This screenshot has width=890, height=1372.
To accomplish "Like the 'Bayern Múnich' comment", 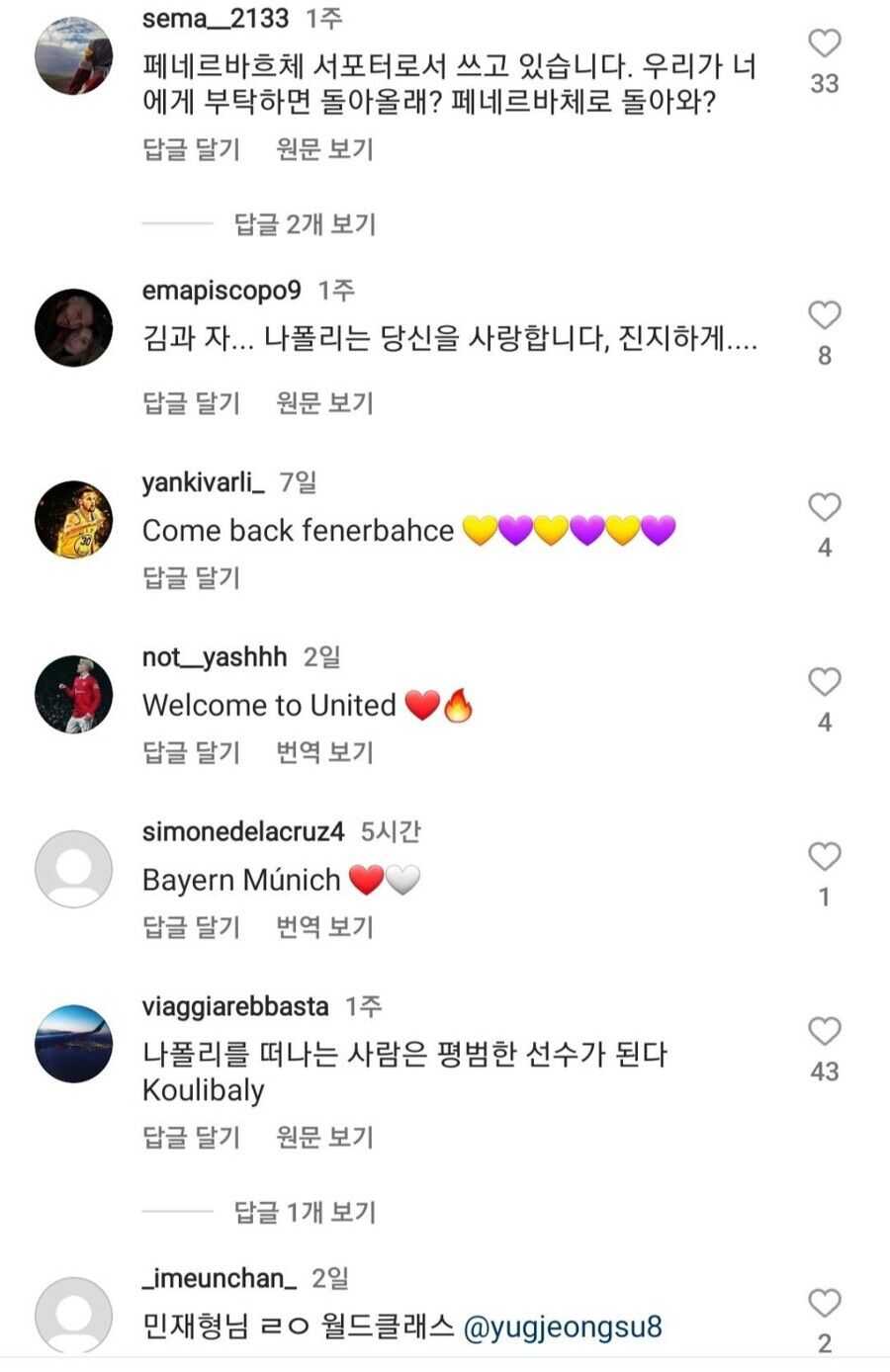I will [x=824, y=857].
